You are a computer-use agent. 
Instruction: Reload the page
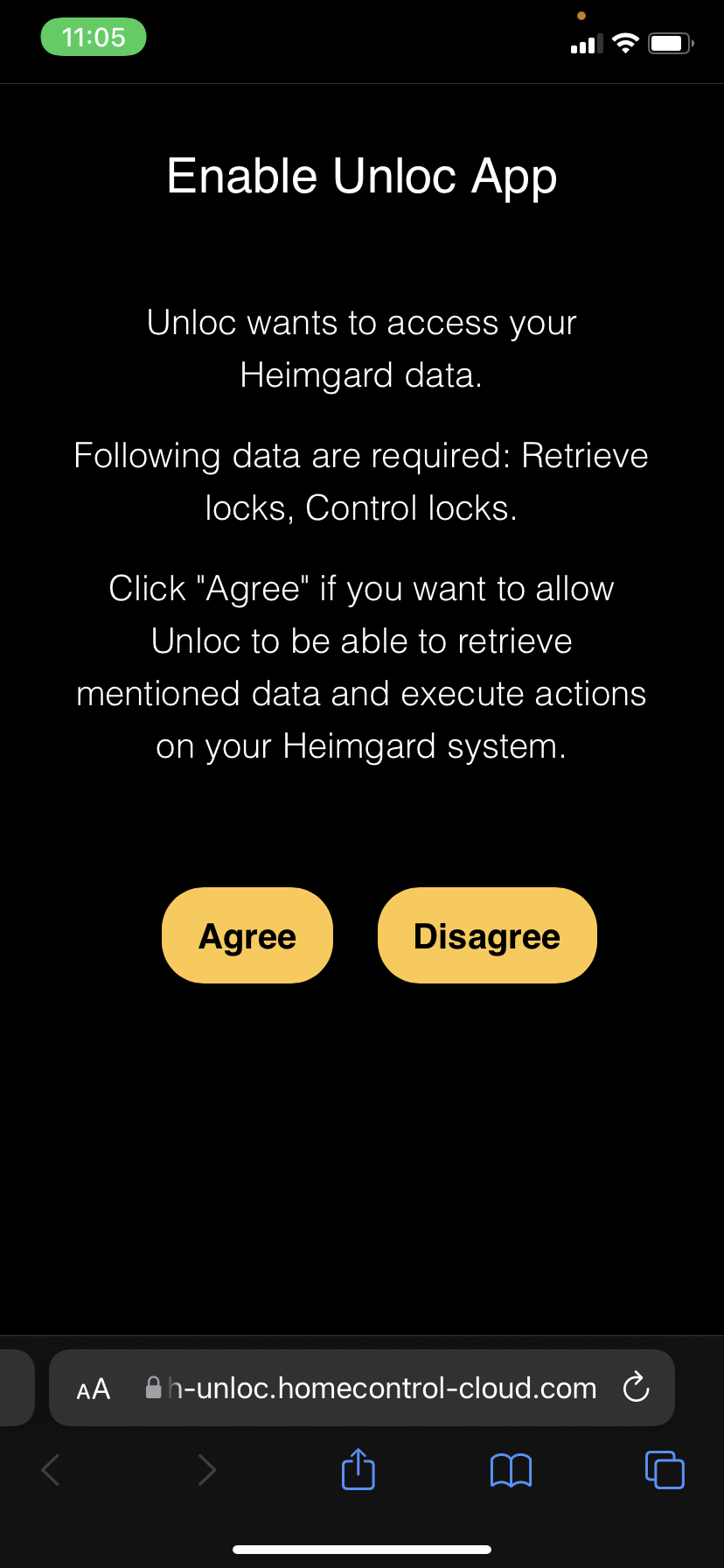click(636, 1387)
